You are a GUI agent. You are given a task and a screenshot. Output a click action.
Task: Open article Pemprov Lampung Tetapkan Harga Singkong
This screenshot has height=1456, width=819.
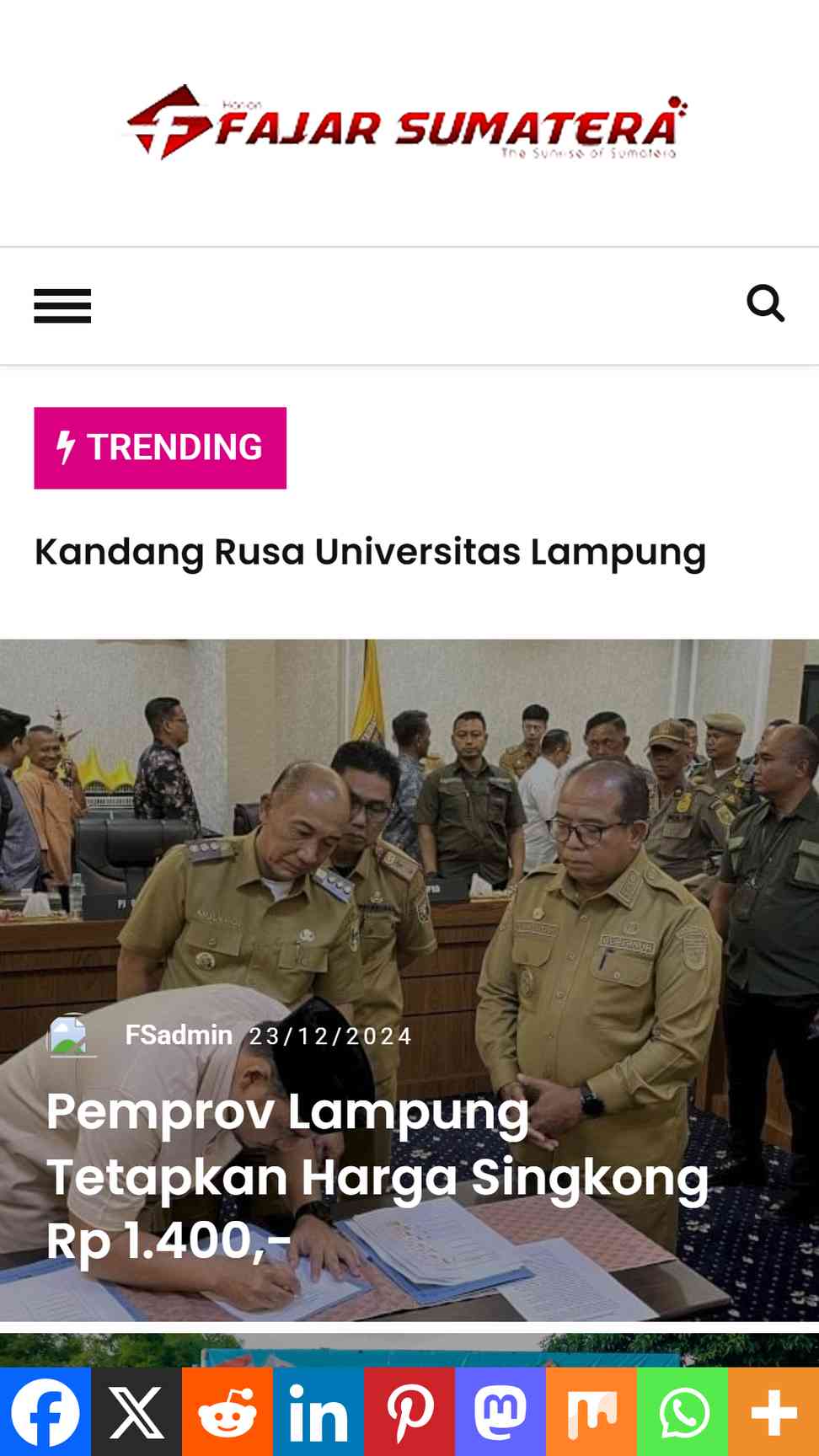click(x=377, y=1175)
